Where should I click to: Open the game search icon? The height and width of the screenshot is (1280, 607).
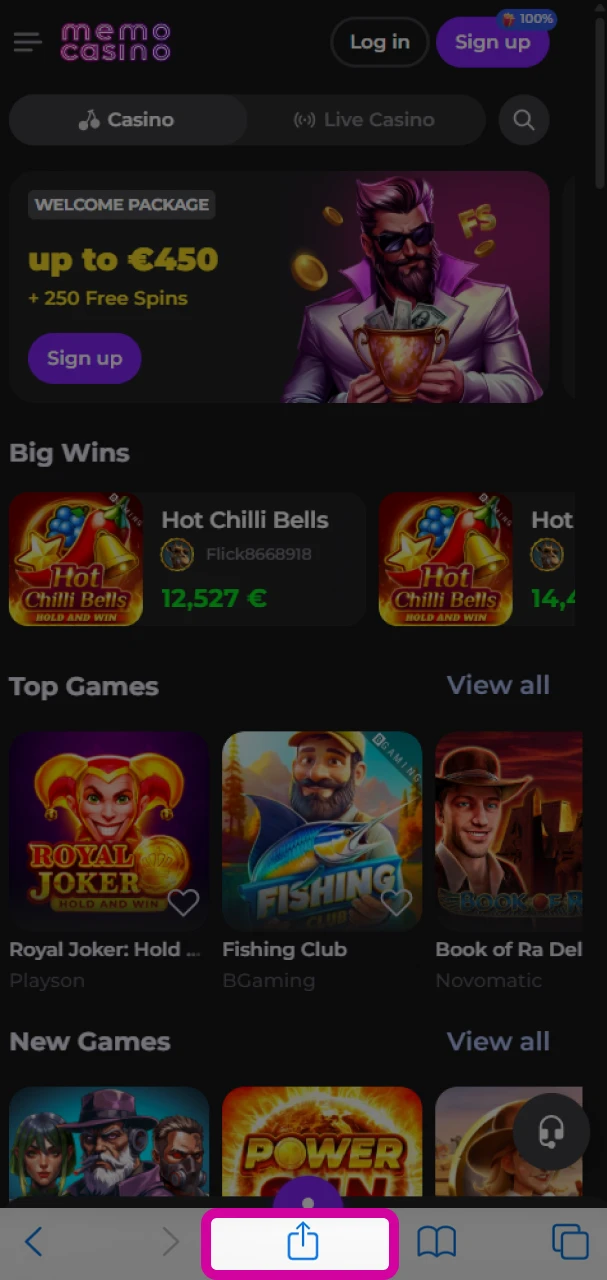523,120
